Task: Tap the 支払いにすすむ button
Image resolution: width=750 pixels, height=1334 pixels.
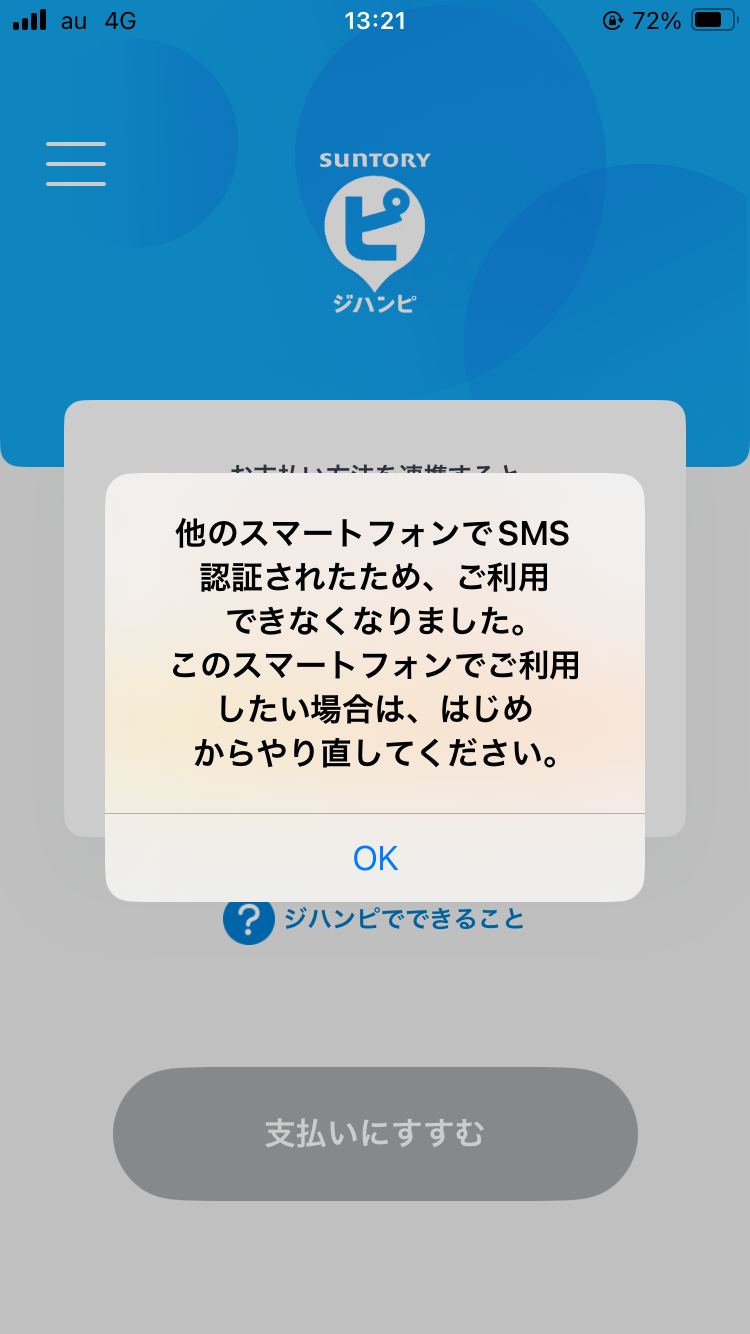Action: [x=375, y=1134]
